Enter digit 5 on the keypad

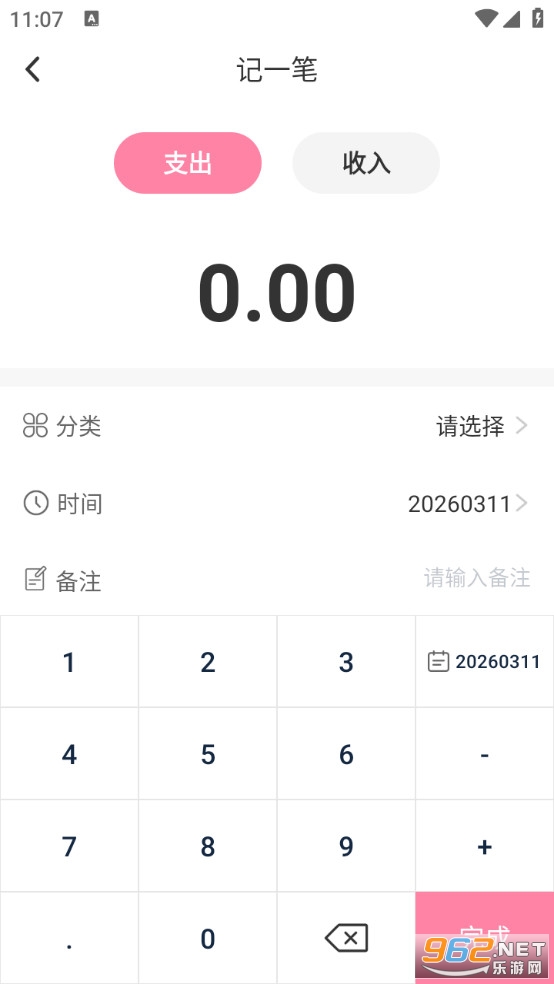[x=208, y=754]
